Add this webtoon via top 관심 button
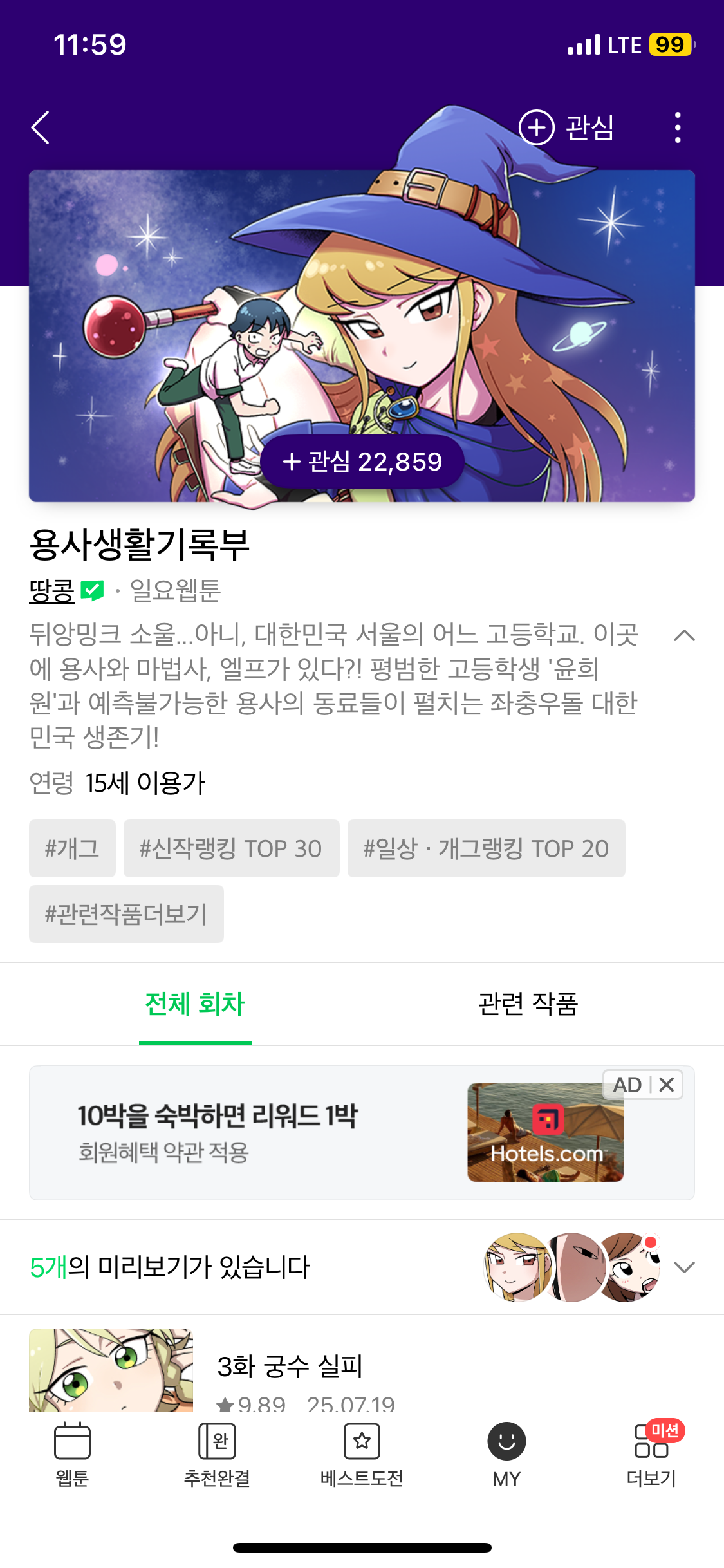This screenshot has width=724, height=1568. click(x=566, y=127)
